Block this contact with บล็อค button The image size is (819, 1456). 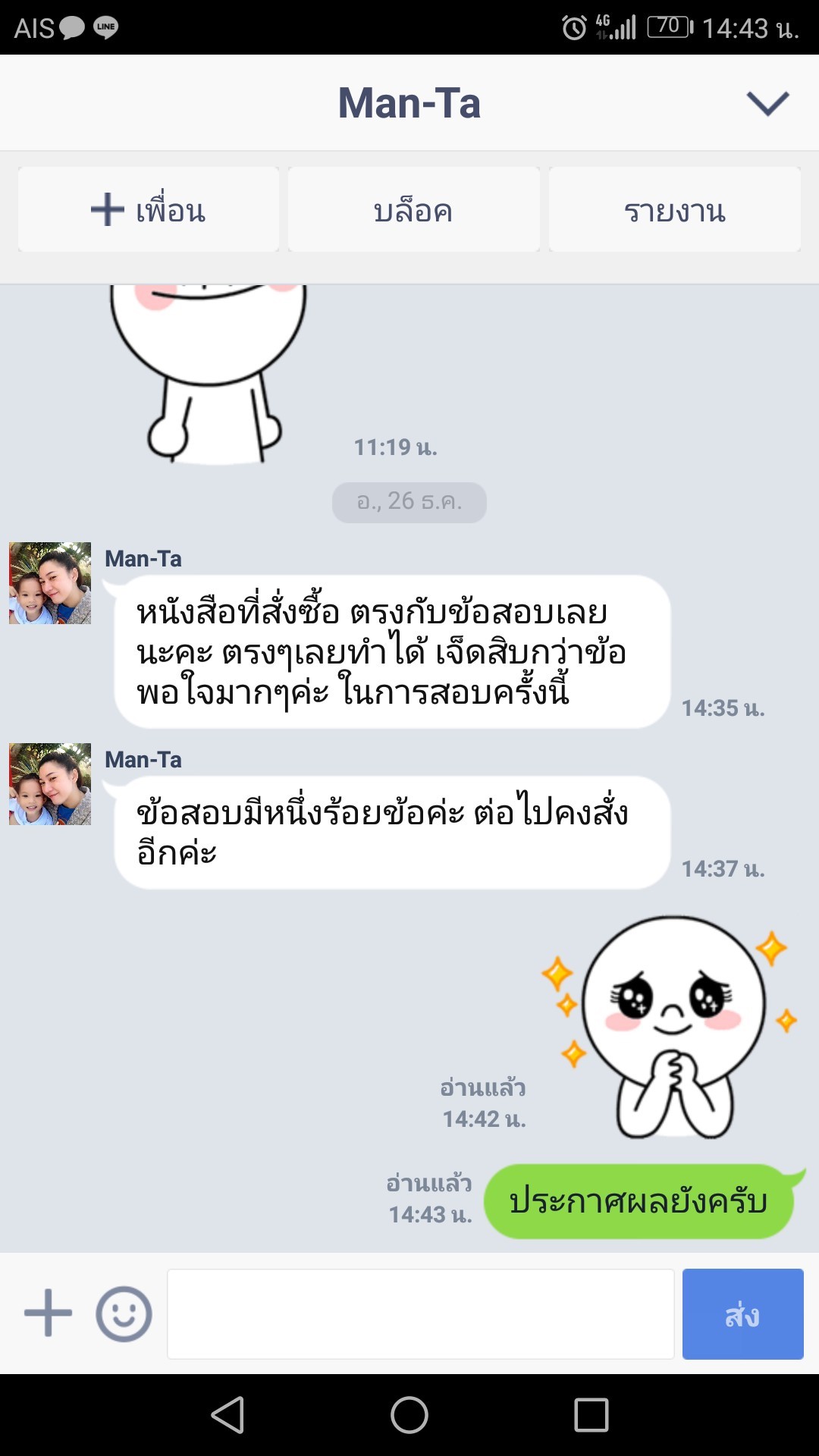coord(413,210)
